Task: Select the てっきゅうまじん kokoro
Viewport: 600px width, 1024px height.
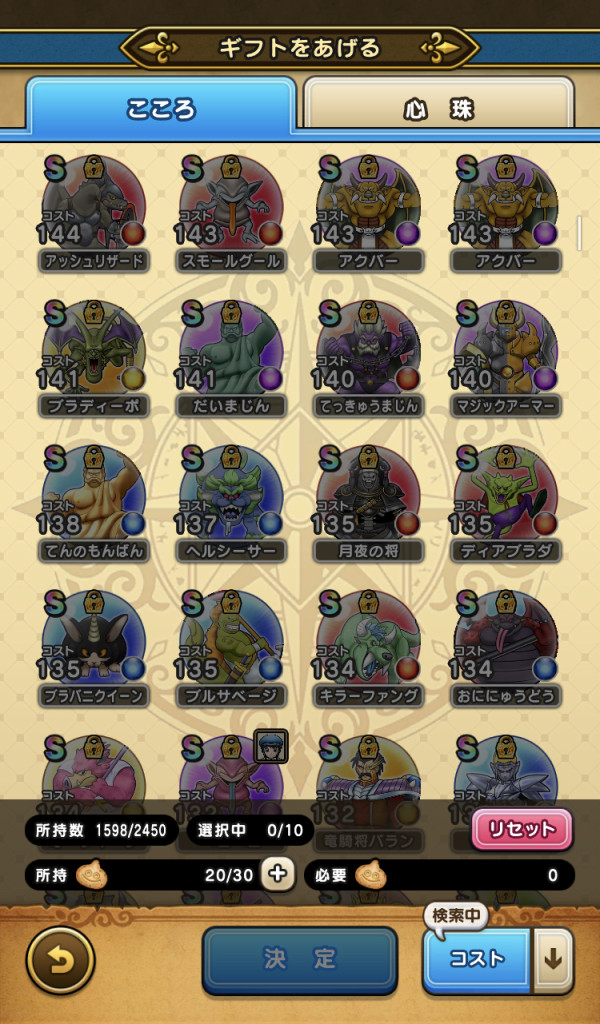Action: (x=368, y=352)
